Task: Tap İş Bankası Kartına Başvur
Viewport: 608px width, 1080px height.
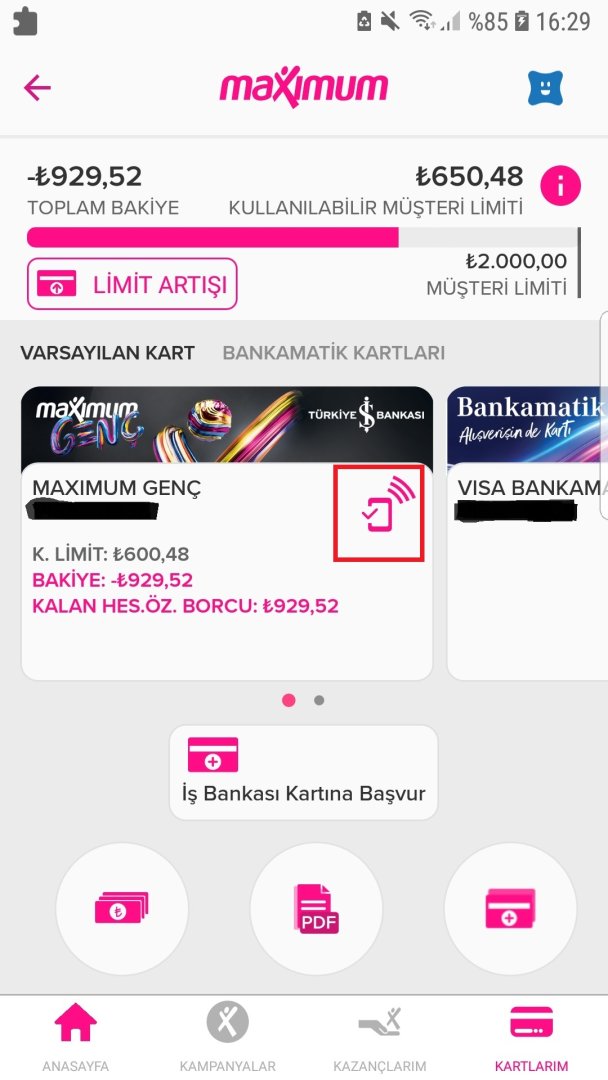Action: (x=303, y=773)
